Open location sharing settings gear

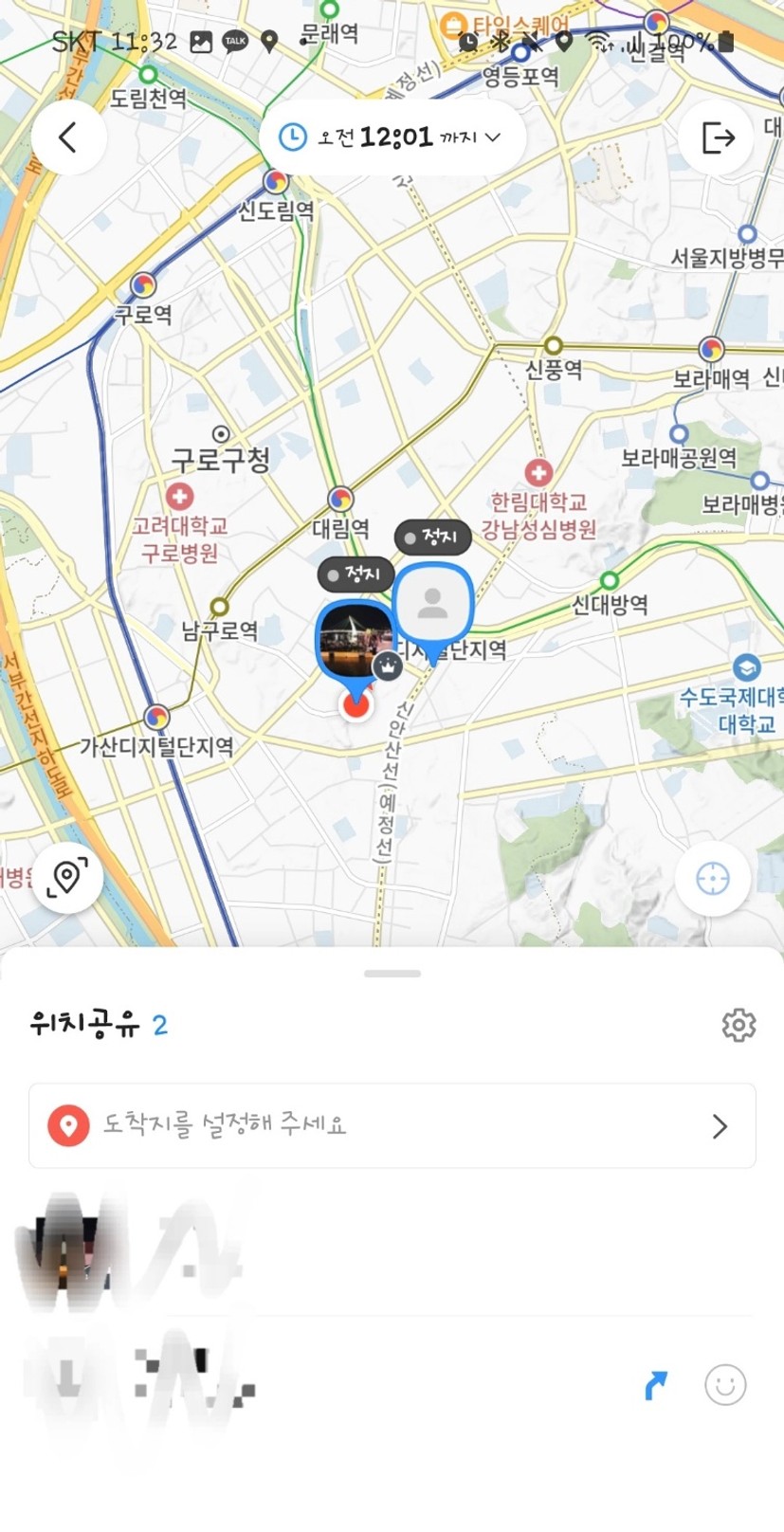click(x=738, y=1025)
